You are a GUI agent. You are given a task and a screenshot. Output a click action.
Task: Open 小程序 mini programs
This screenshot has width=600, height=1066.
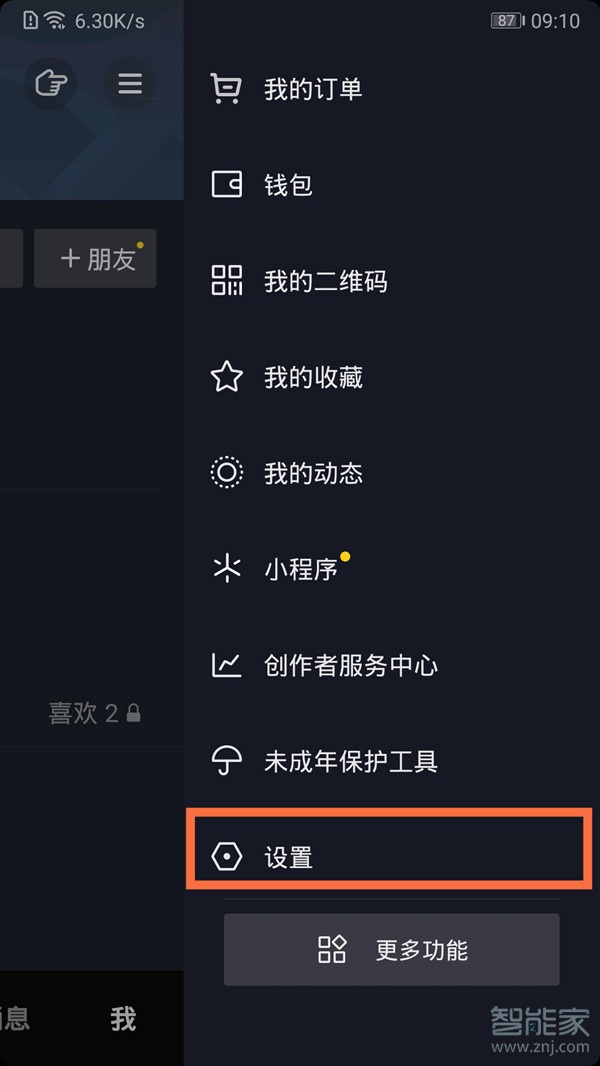coord(391,569)
